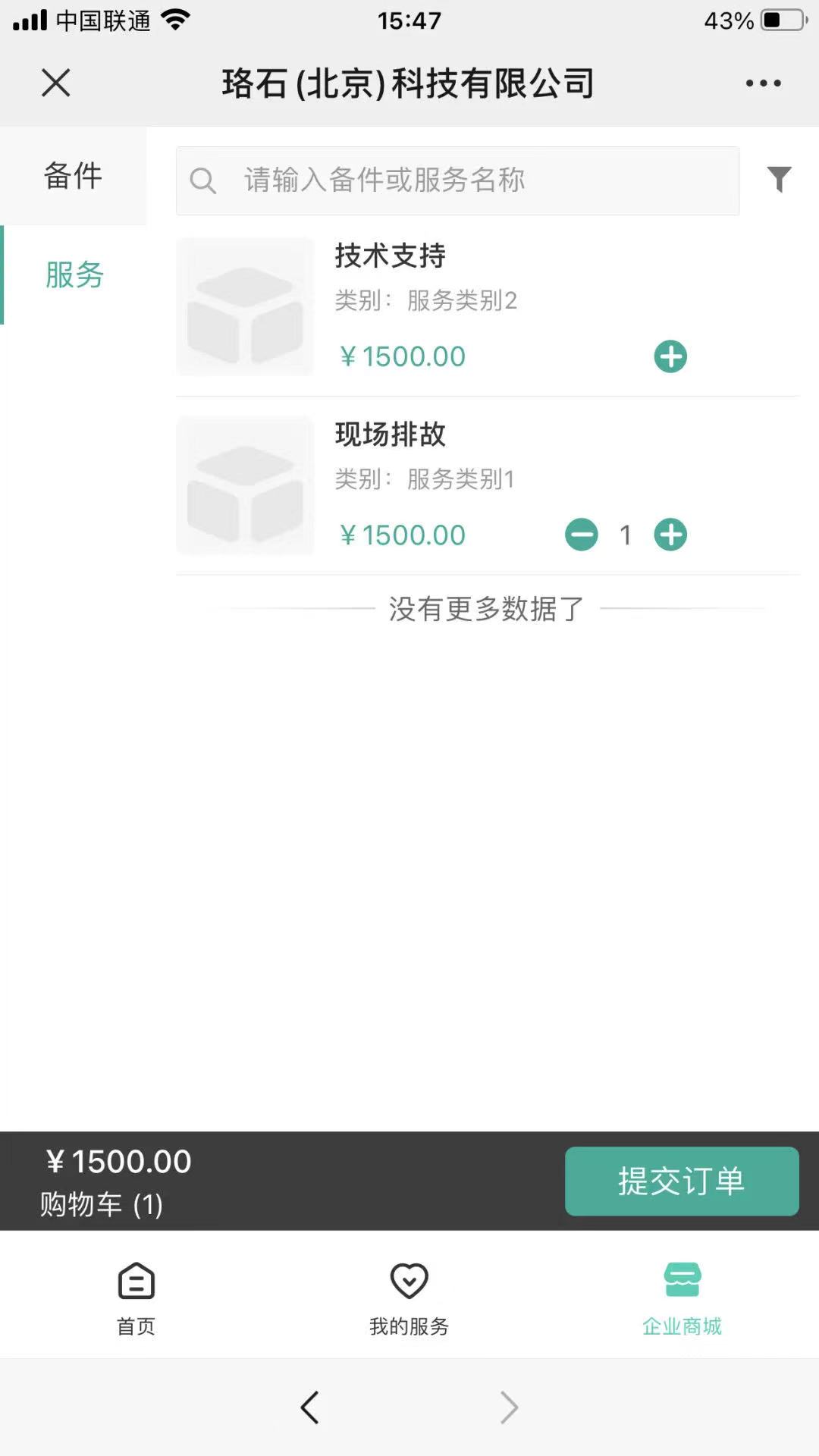Open the 现场排故 service item

point(390,435)
